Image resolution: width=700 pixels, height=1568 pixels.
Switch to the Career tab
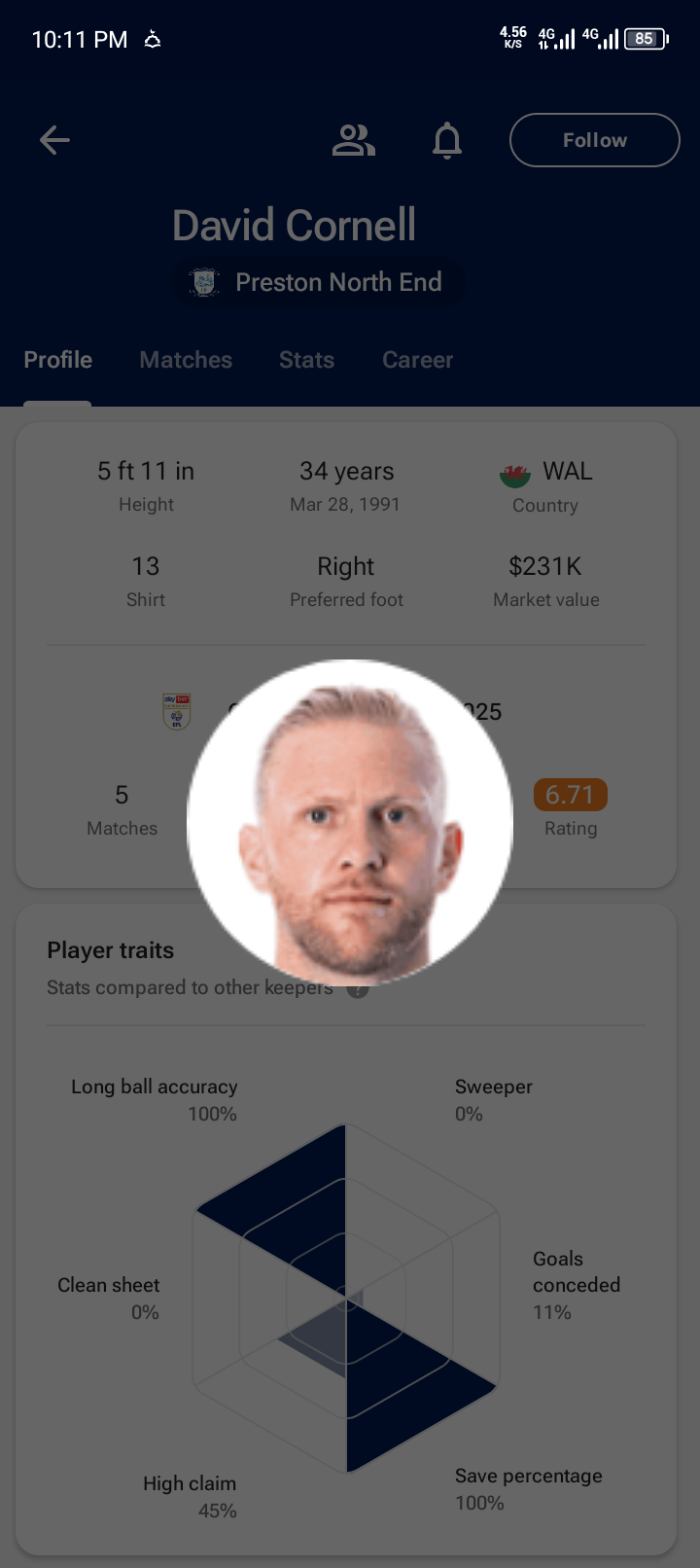click(x=417, y=360)
